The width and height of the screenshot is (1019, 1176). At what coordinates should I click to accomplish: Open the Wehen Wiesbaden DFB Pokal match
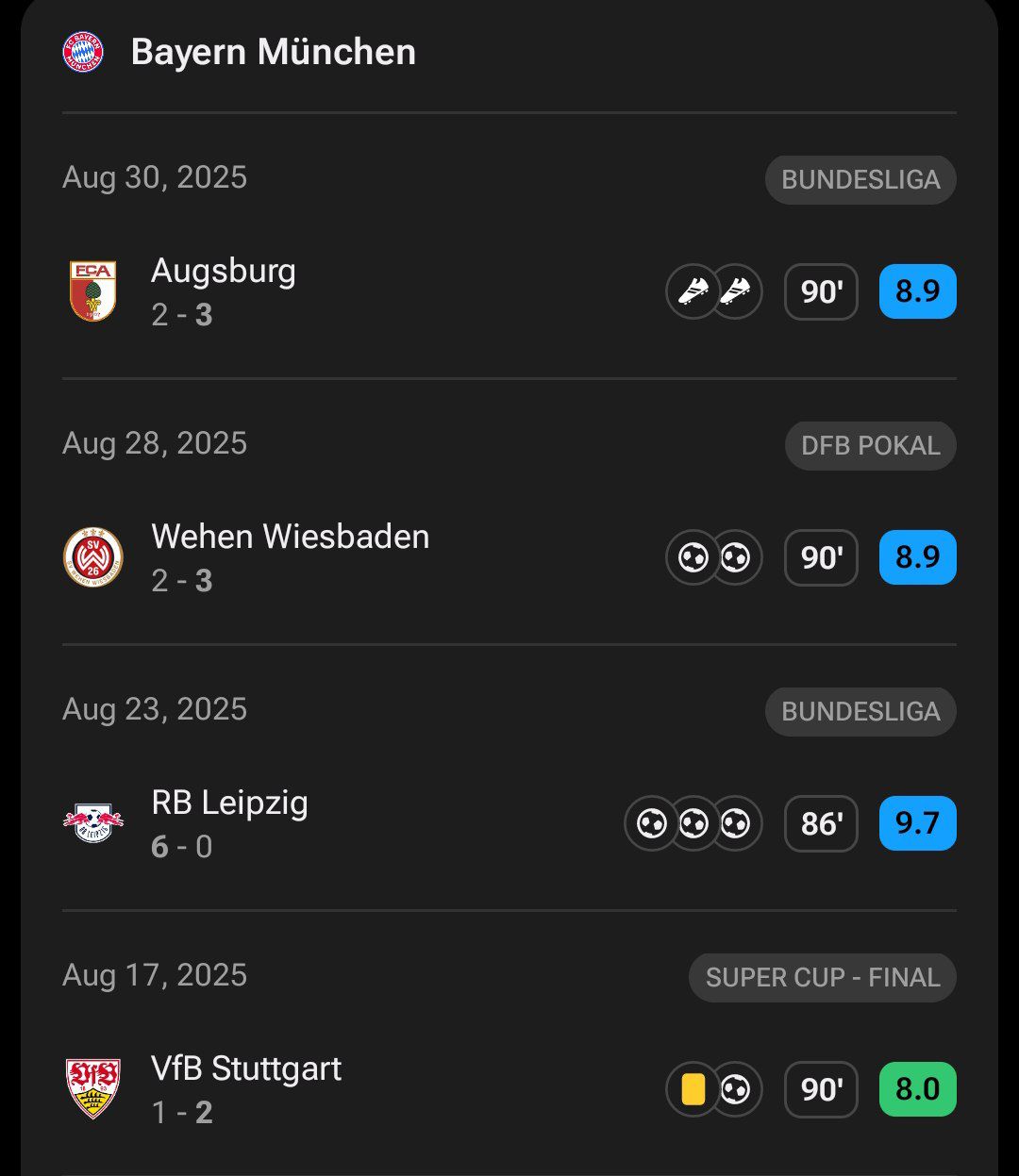pyautogui.click(x=290, y=557)
